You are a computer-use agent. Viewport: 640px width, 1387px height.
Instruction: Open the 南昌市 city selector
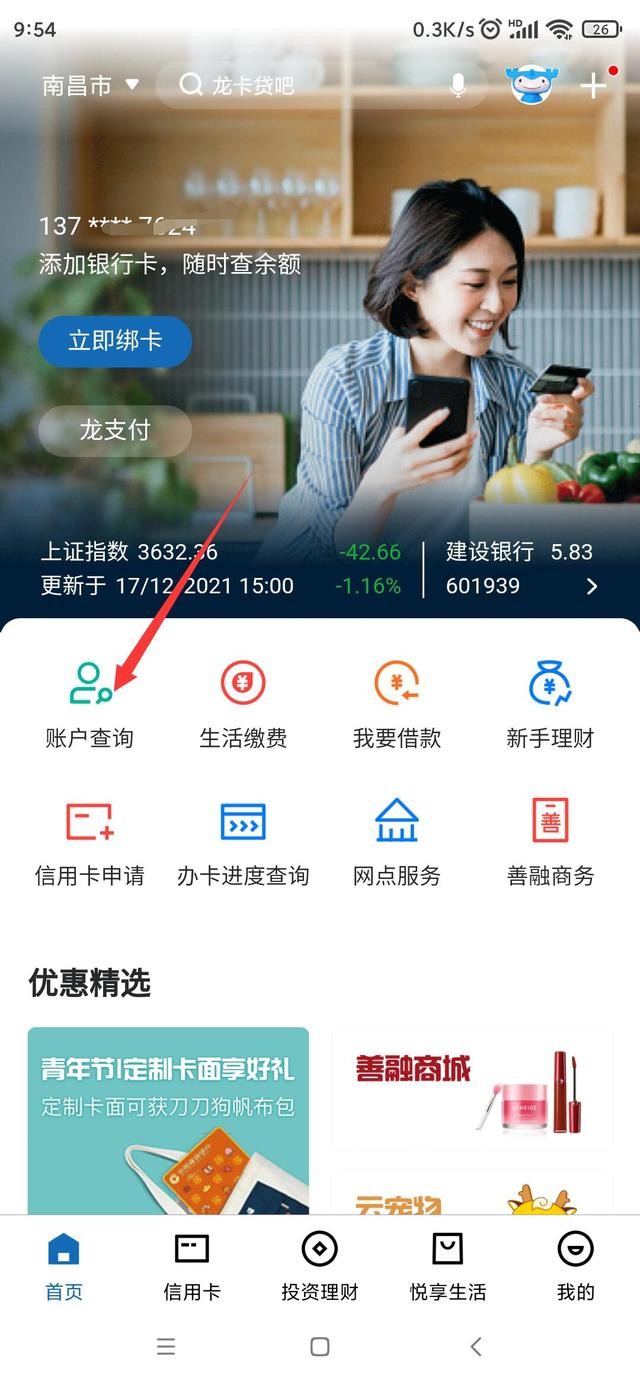click(90, 86)
